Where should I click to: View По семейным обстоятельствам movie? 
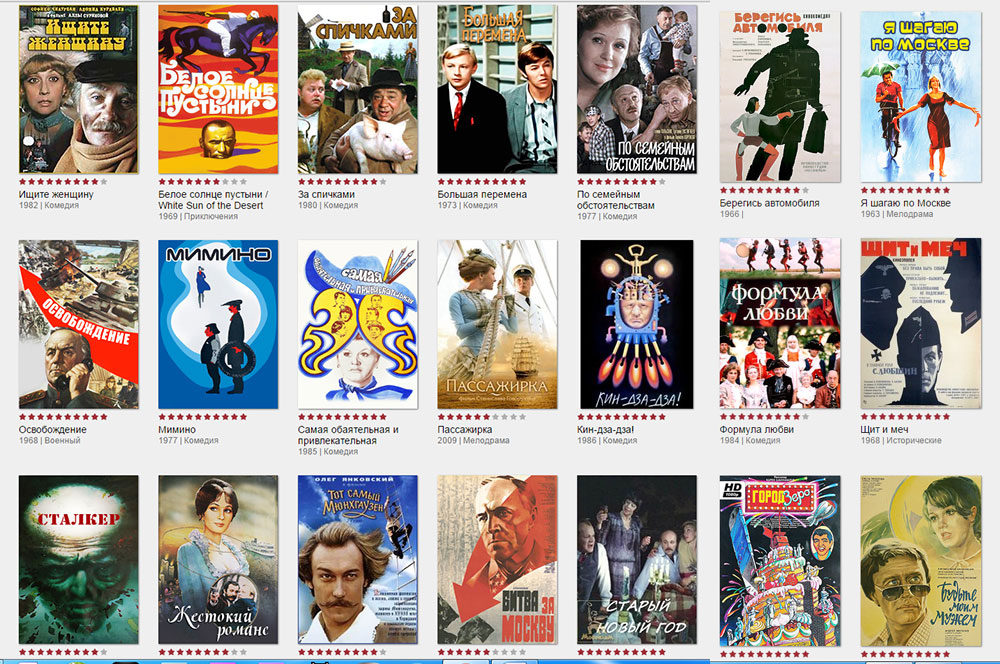[636, 90]
